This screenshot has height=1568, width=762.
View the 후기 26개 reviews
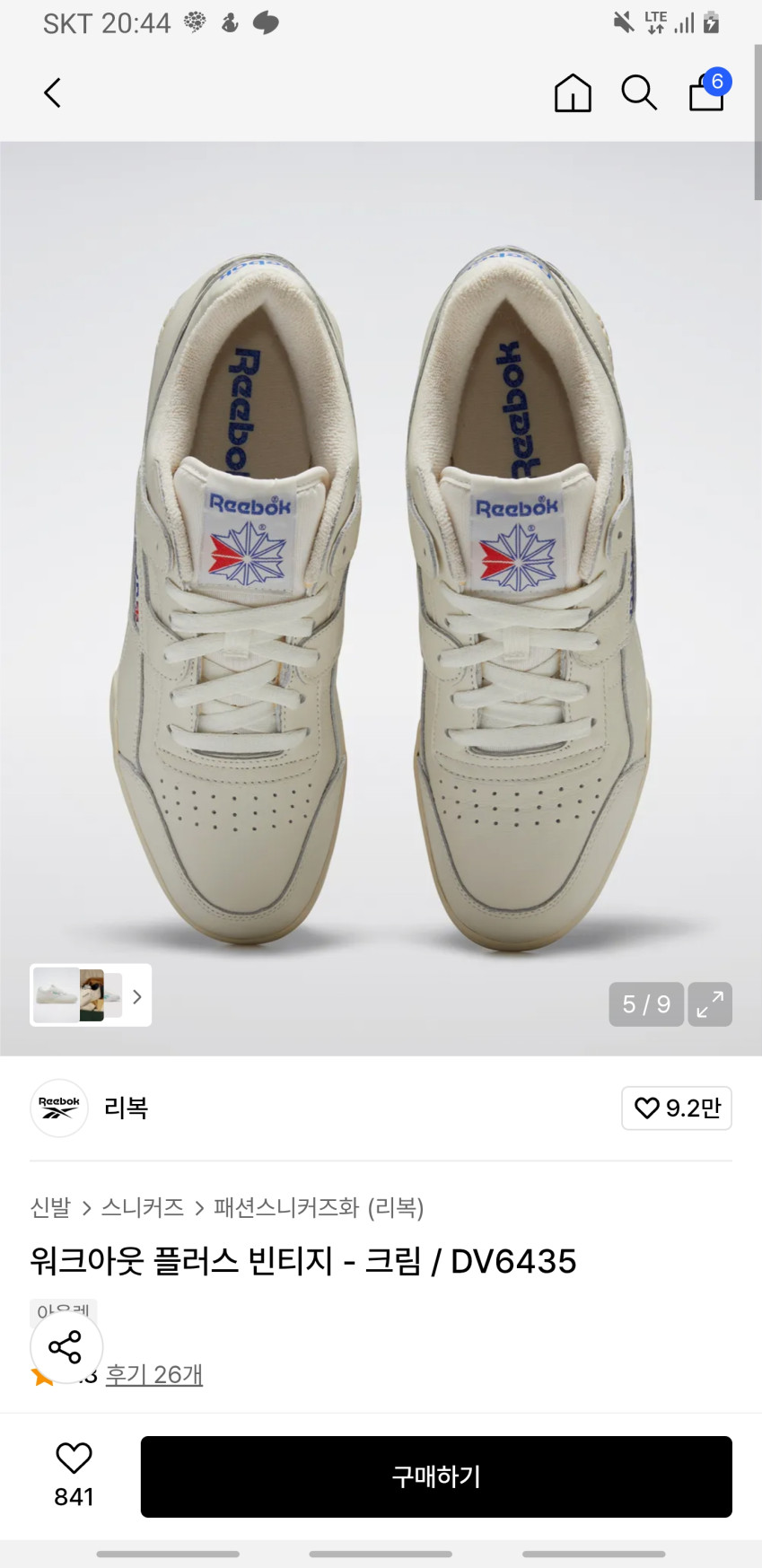tap(154, 1374)
